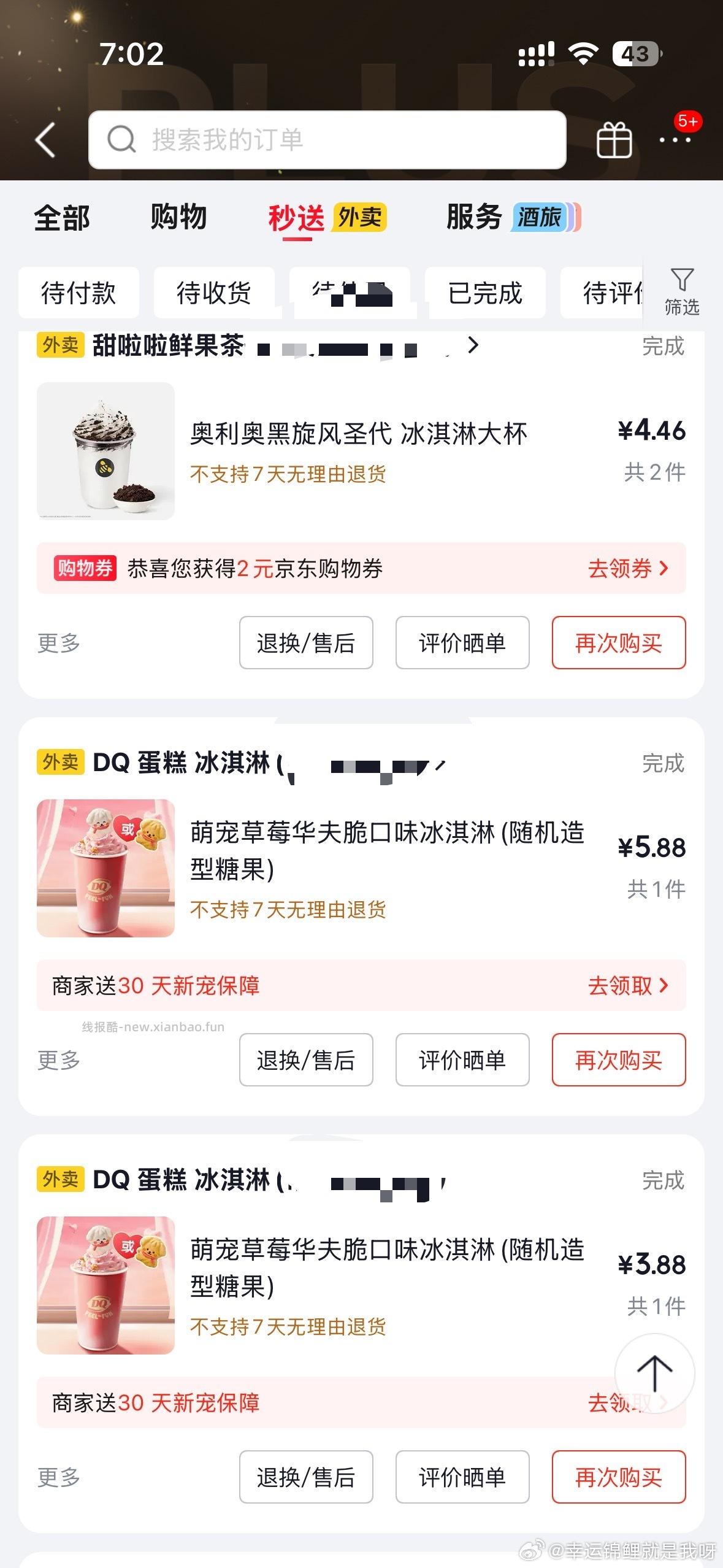
Task: Select the 待付款 filter
Action: pyautogui.click(x=78, y=293)
